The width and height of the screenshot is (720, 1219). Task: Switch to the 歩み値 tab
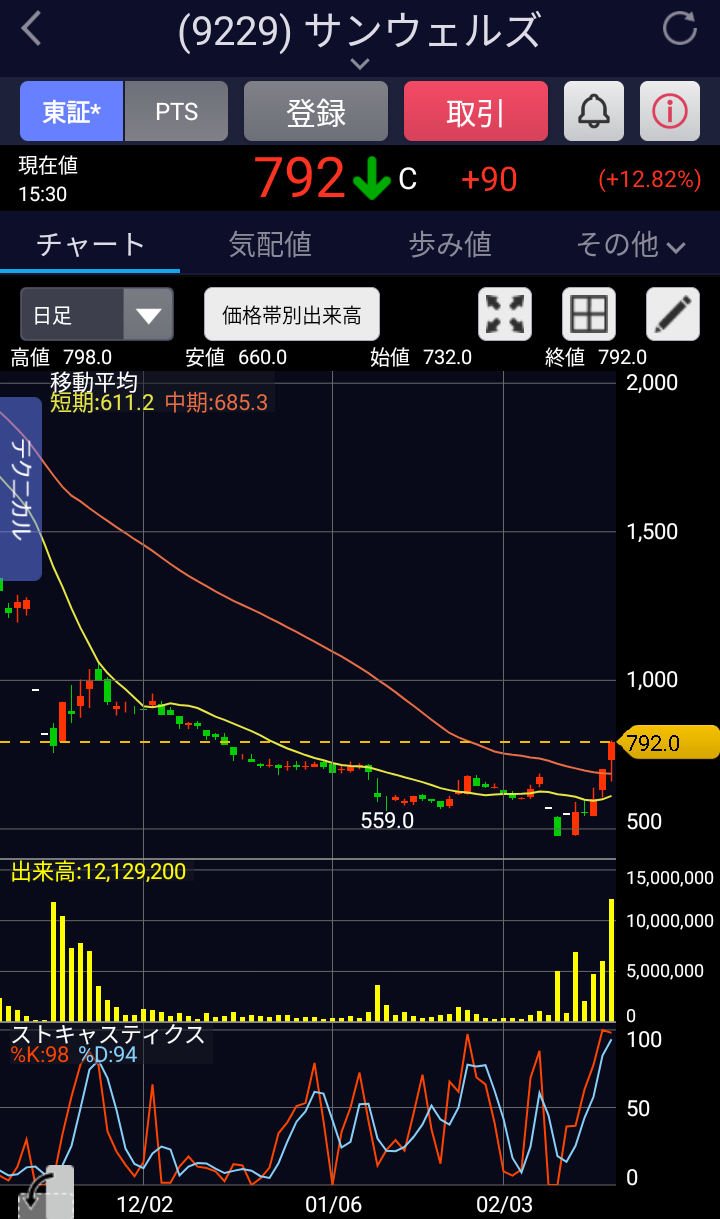coord(450,244)
